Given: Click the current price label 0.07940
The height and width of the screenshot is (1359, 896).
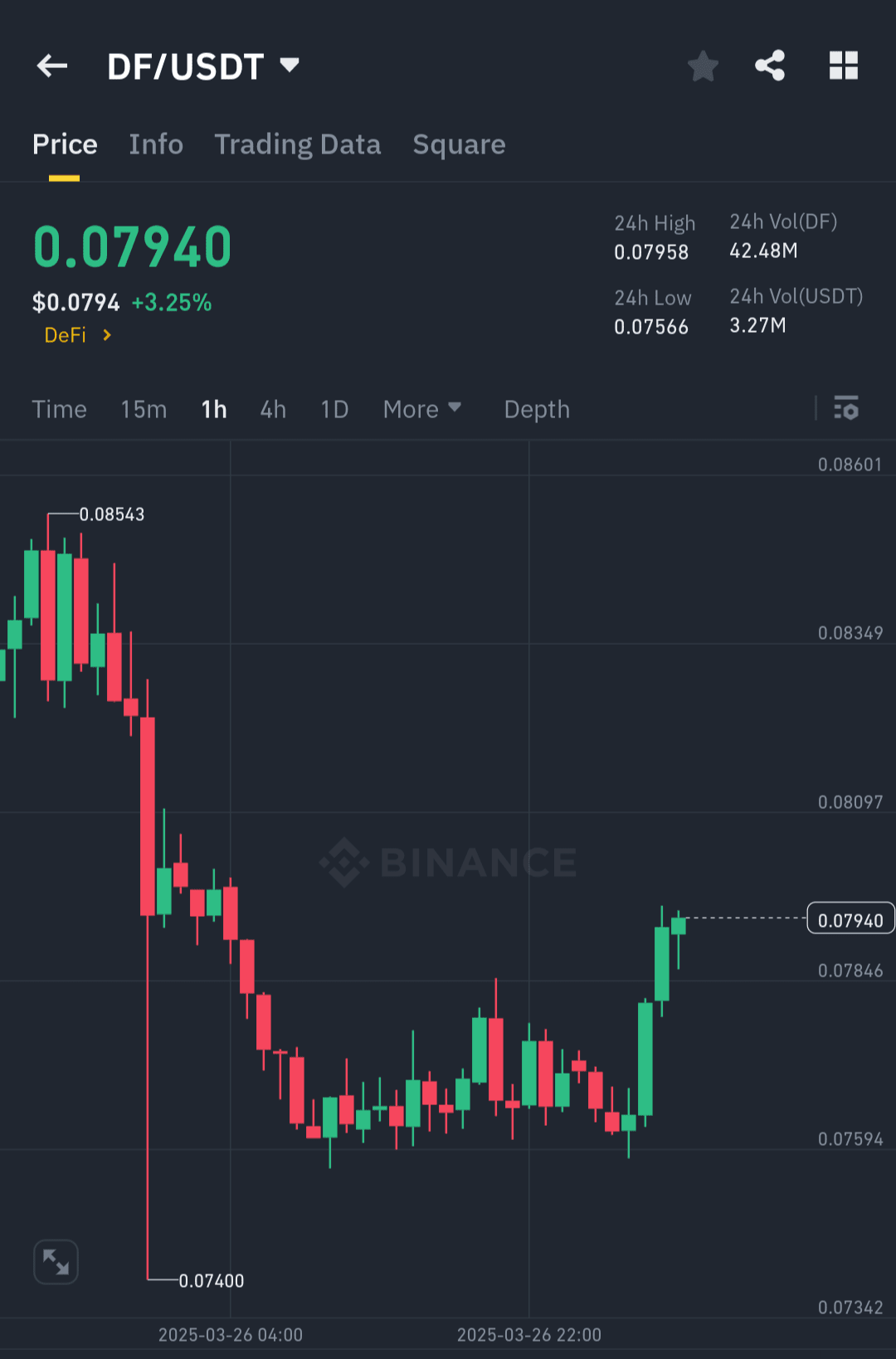Looking at the screenshot, I should 850,918.
